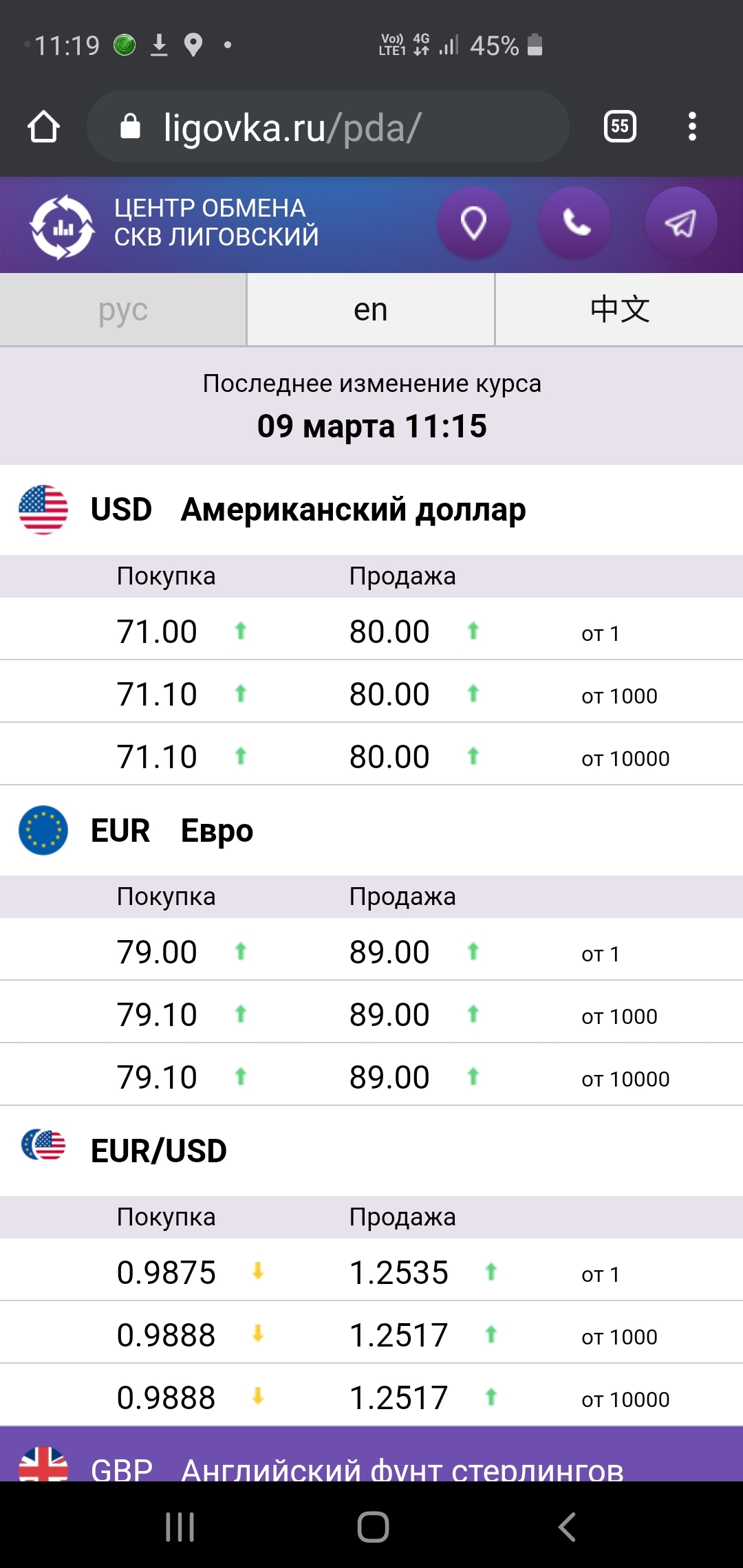The image size is (743, 1568).
Task: Open the browser tab switcher showing 55
Action: click(x=620, y=127)
